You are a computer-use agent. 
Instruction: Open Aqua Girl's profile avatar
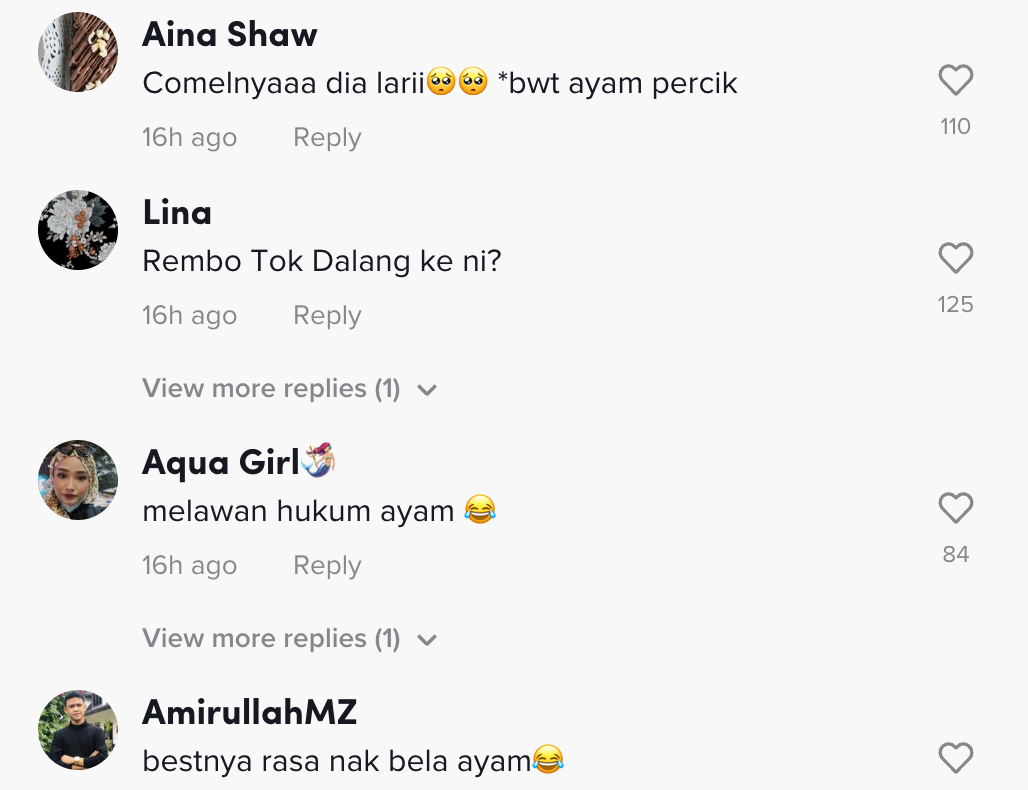click(x=78, y=480)
